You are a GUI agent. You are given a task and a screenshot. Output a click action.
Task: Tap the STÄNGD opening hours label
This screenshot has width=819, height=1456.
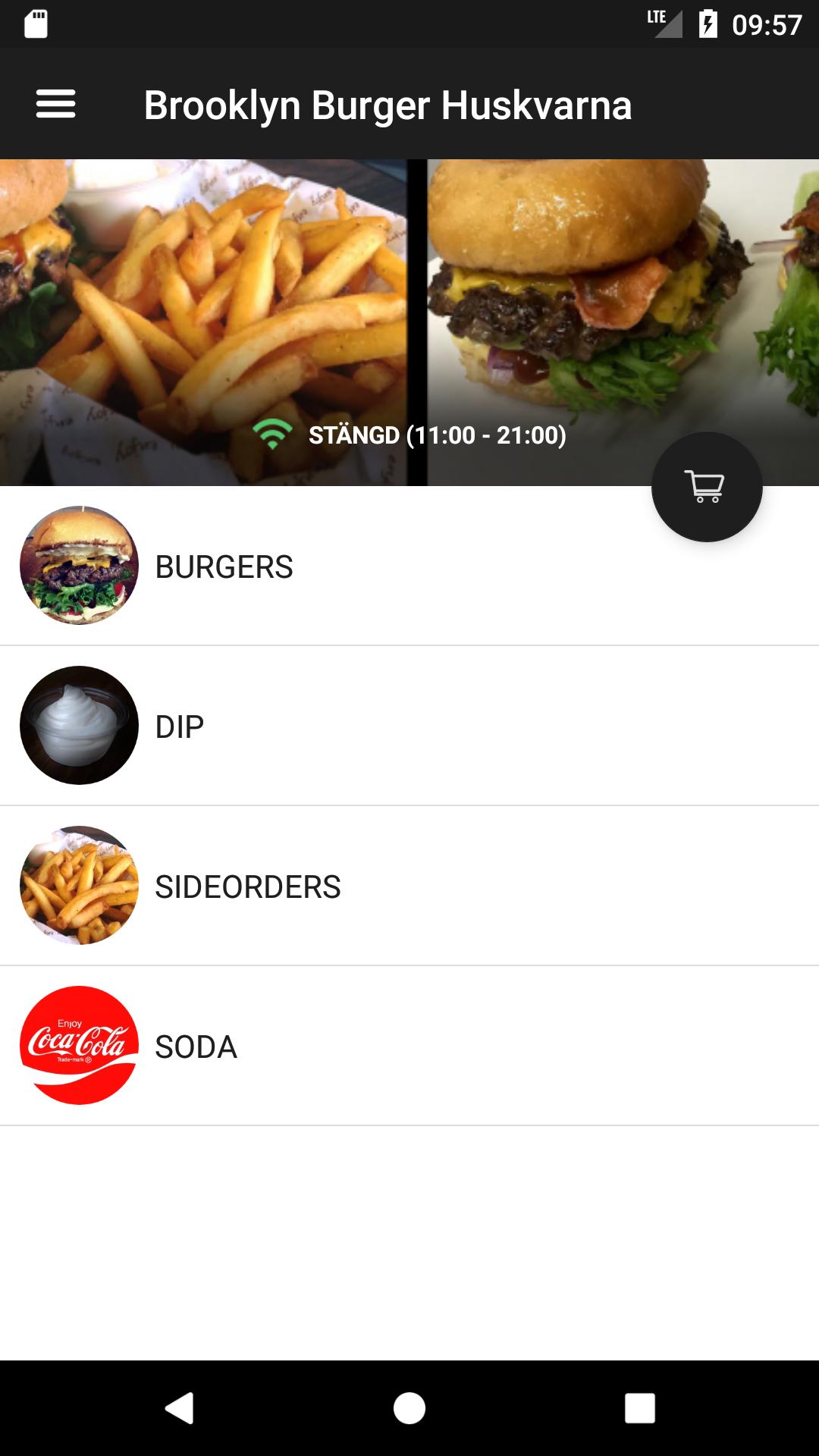tap(438, 436)
